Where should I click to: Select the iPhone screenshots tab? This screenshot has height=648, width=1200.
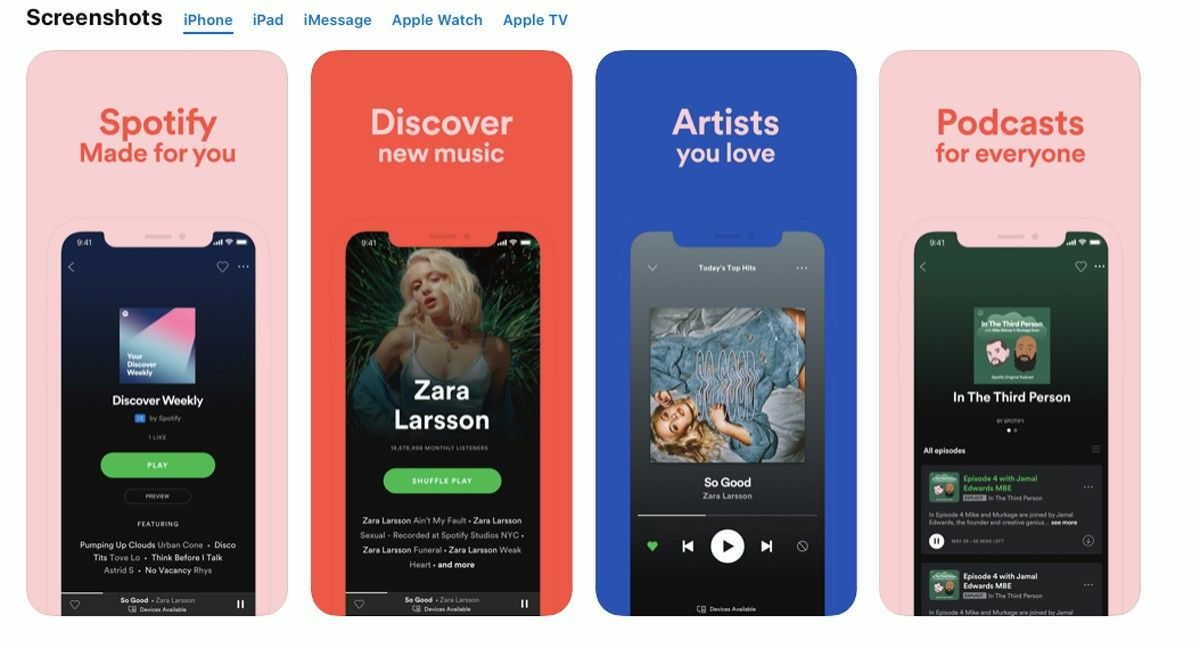(x=208, y=20)
